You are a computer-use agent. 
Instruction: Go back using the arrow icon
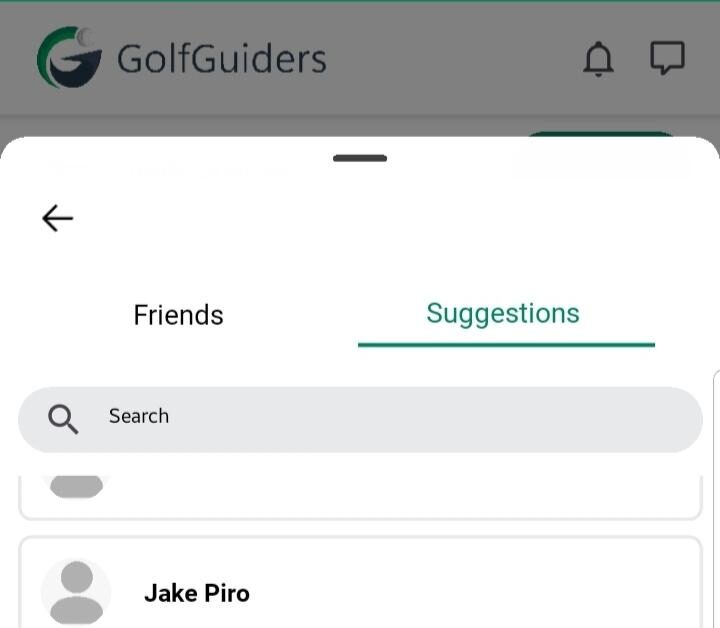58,218
